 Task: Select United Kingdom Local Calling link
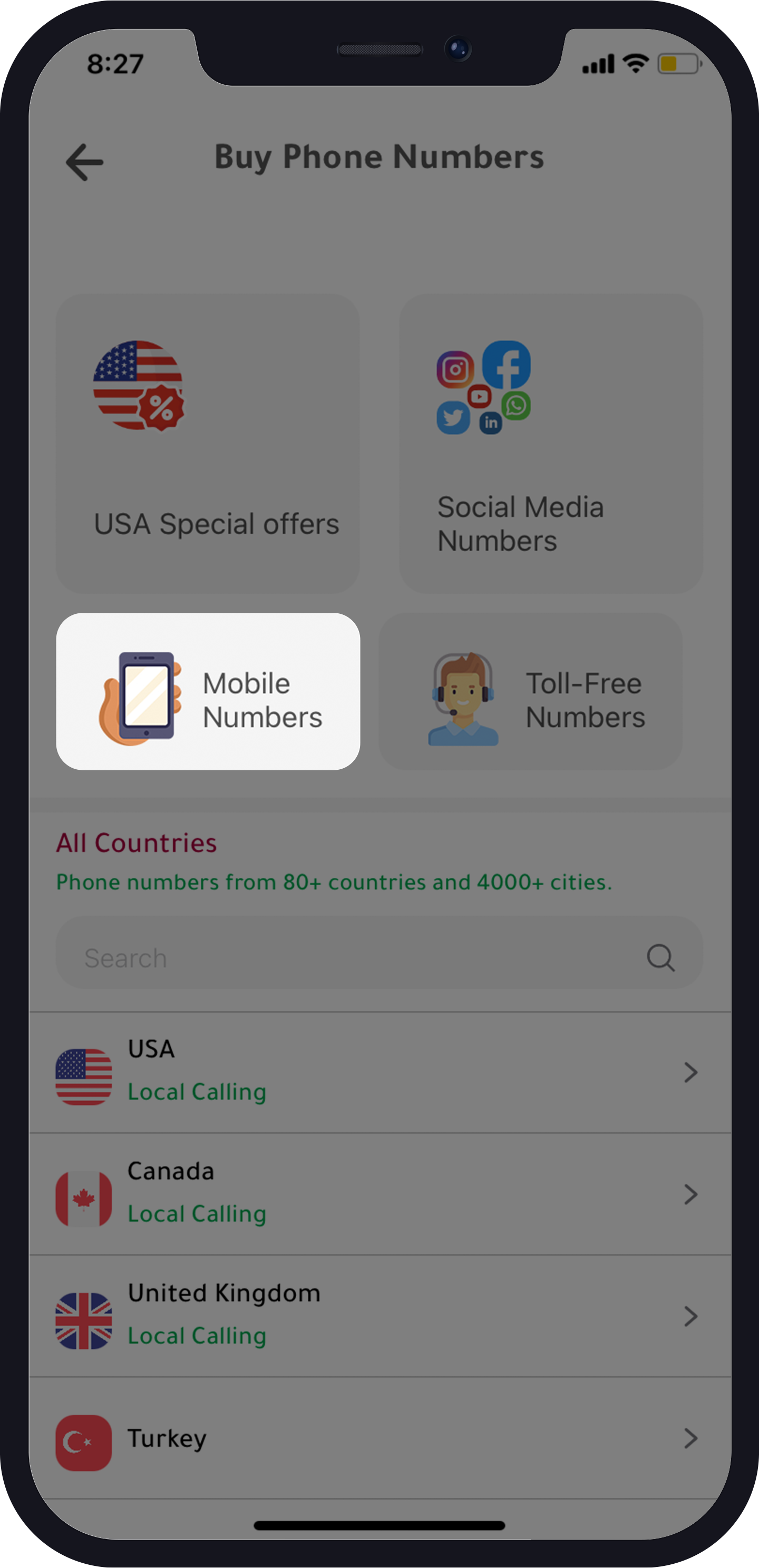pyautogui.click(x=196, y=1336)
